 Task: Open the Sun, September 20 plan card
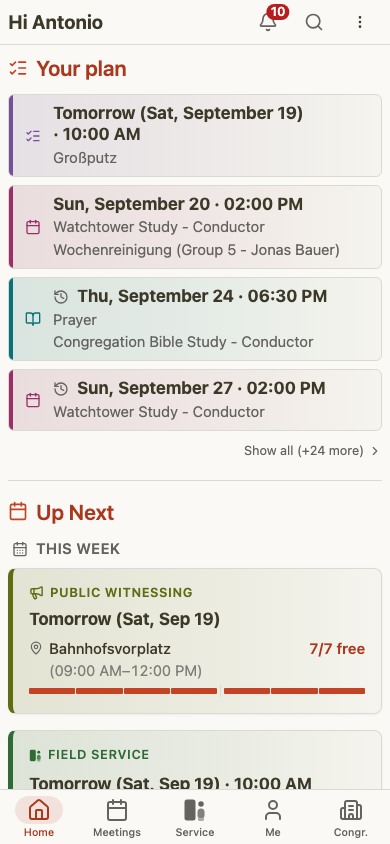coord(195,227)
